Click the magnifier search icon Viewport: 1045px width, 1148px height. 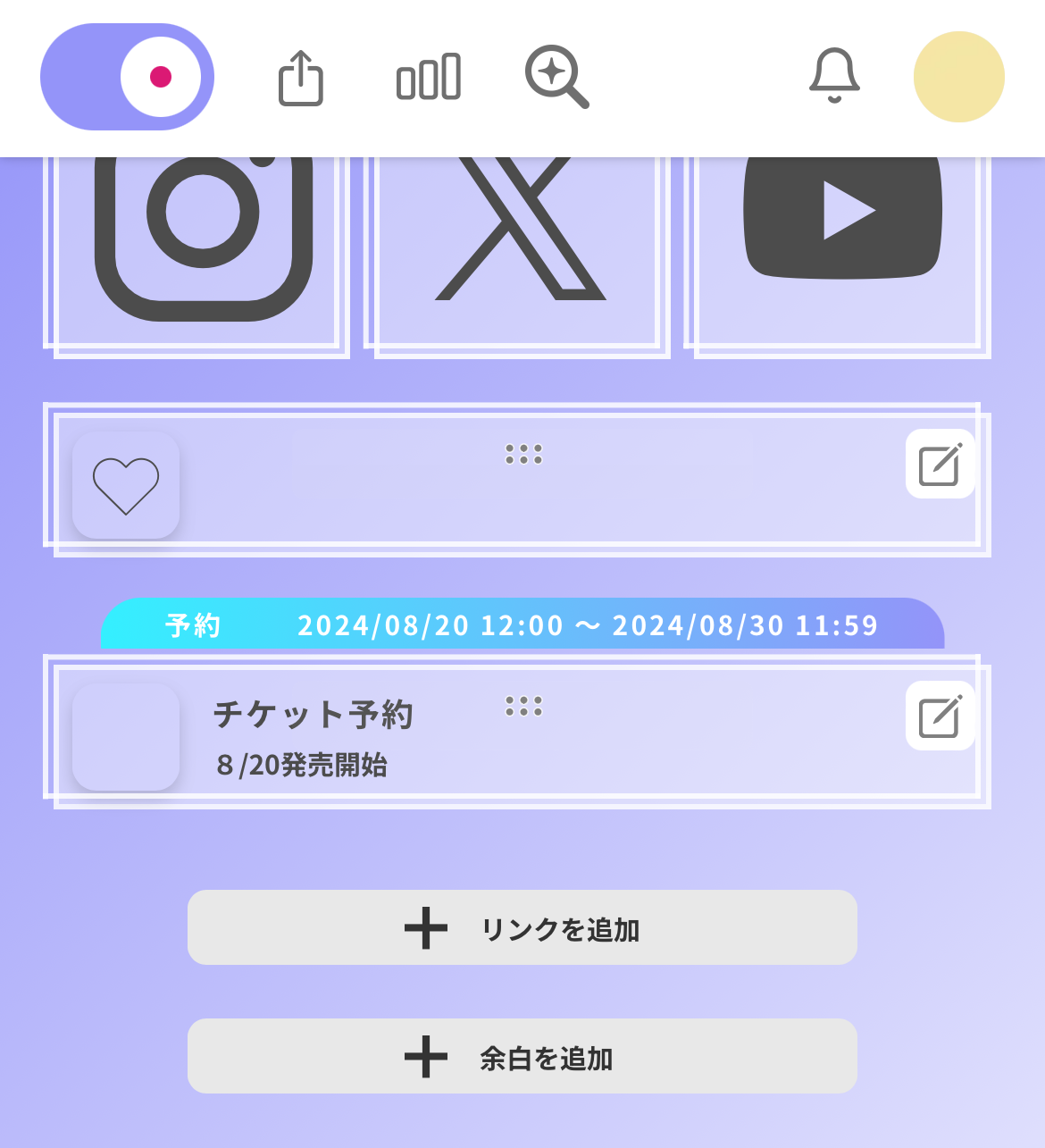coord(556,78)
